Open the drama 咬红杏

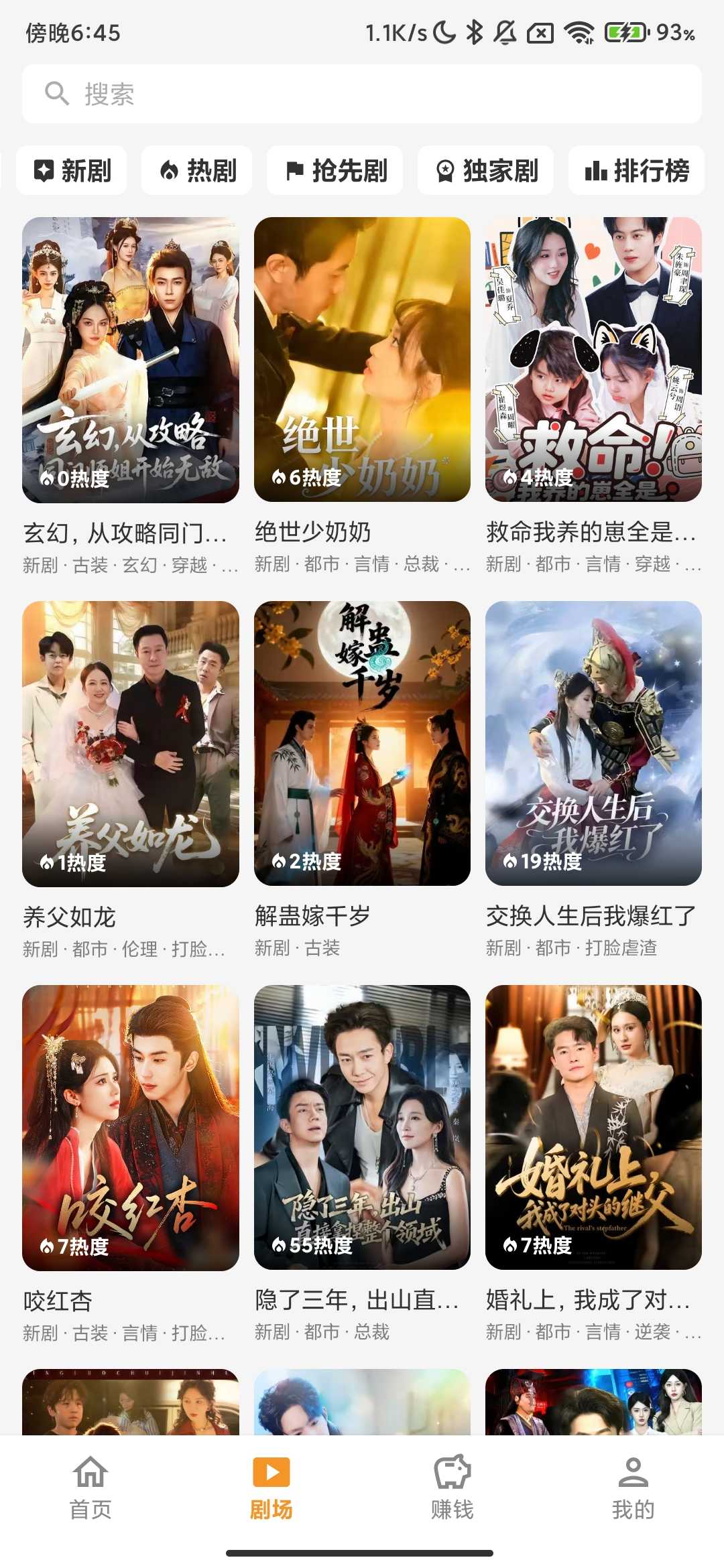pos(131,1128)
